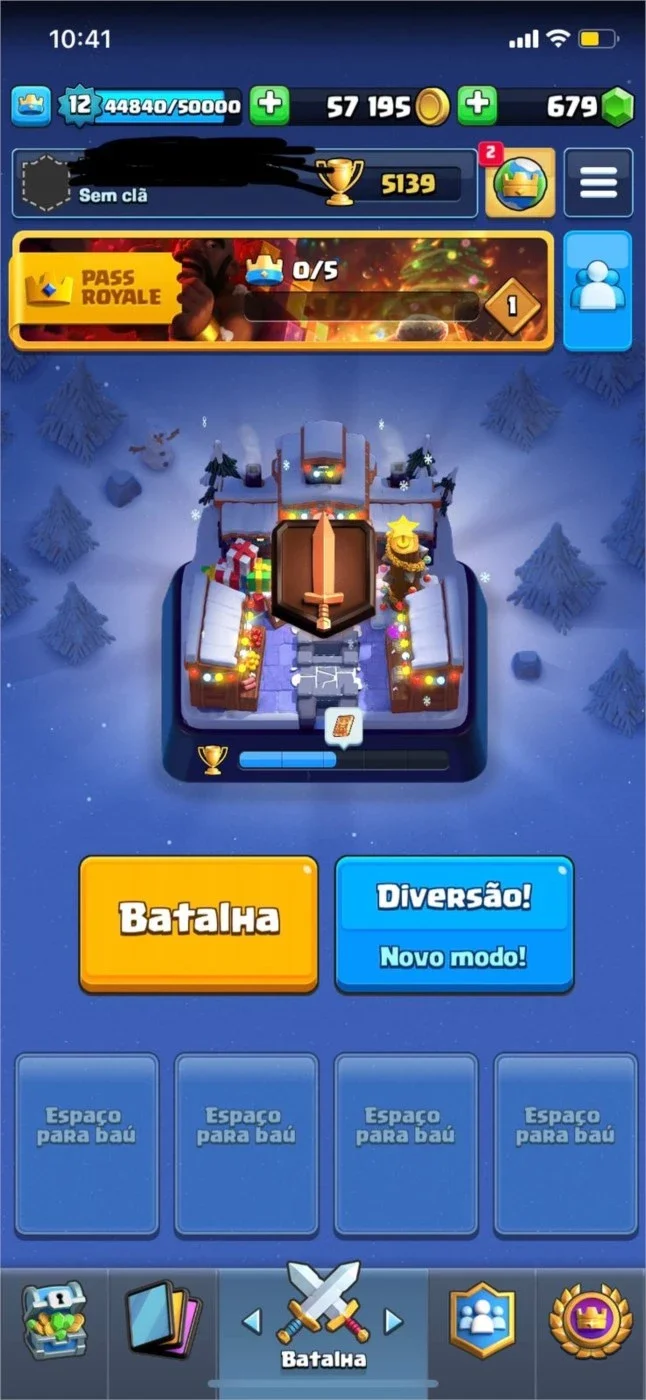Open the friends panel on the right
The width and height of the screenshot is (646, 1400).
pos(598,291)
